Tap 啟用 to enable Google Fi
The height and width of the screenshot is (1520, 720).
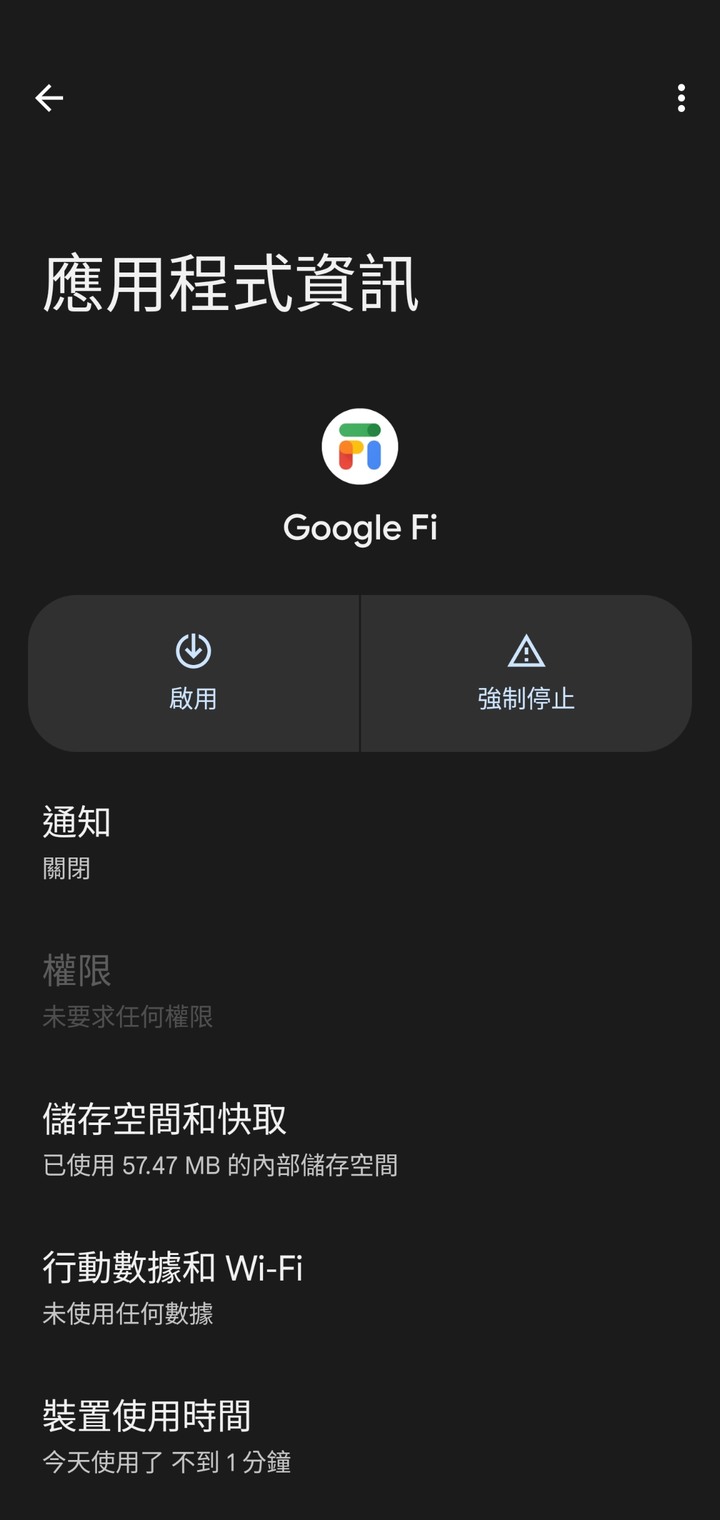click(193, 673)
